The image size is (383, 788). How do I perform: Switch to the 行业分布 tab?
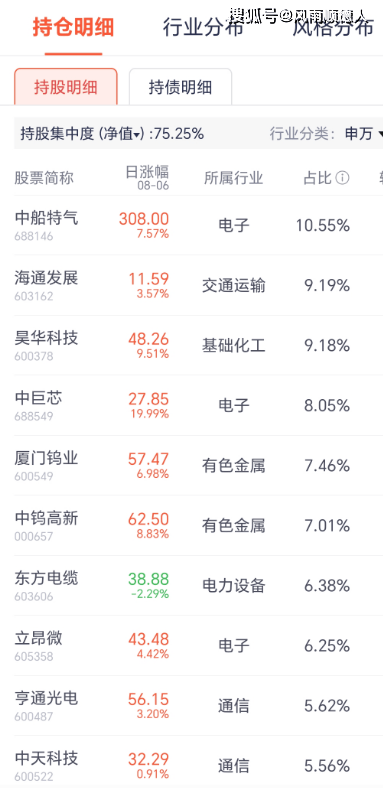point(203,28)
